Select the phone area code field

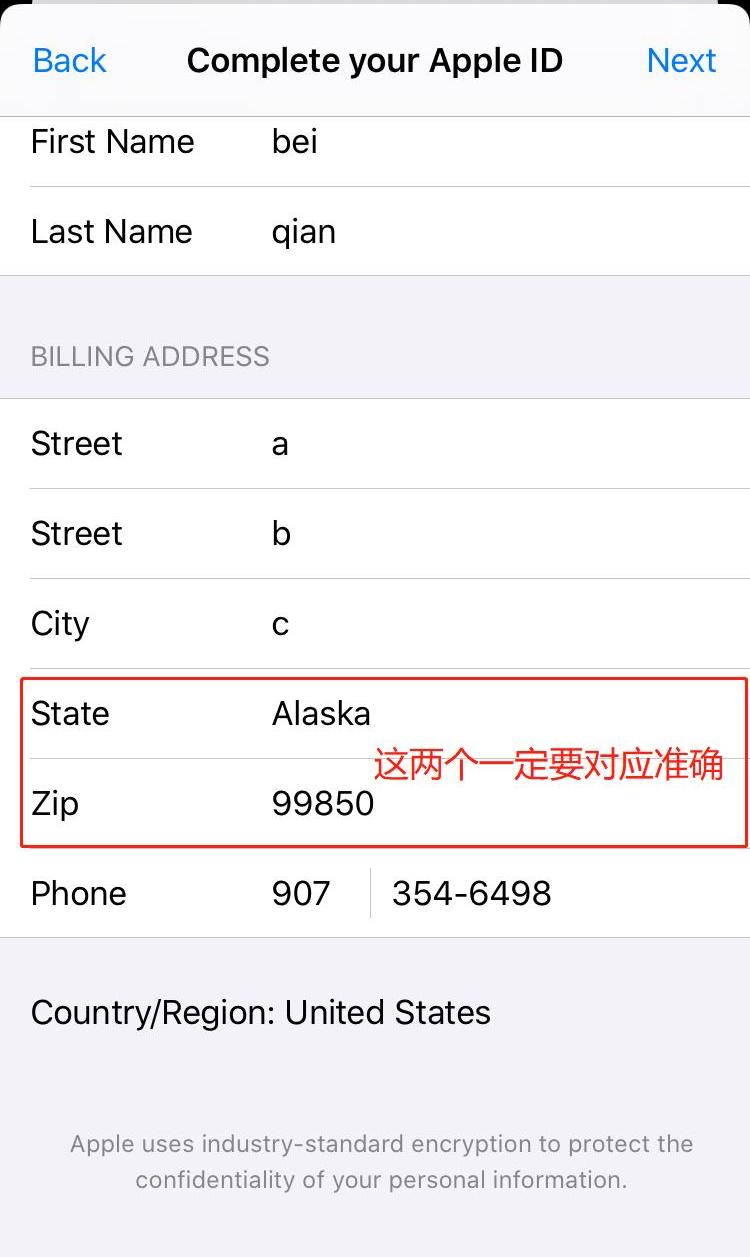click(x=301, y=893)
